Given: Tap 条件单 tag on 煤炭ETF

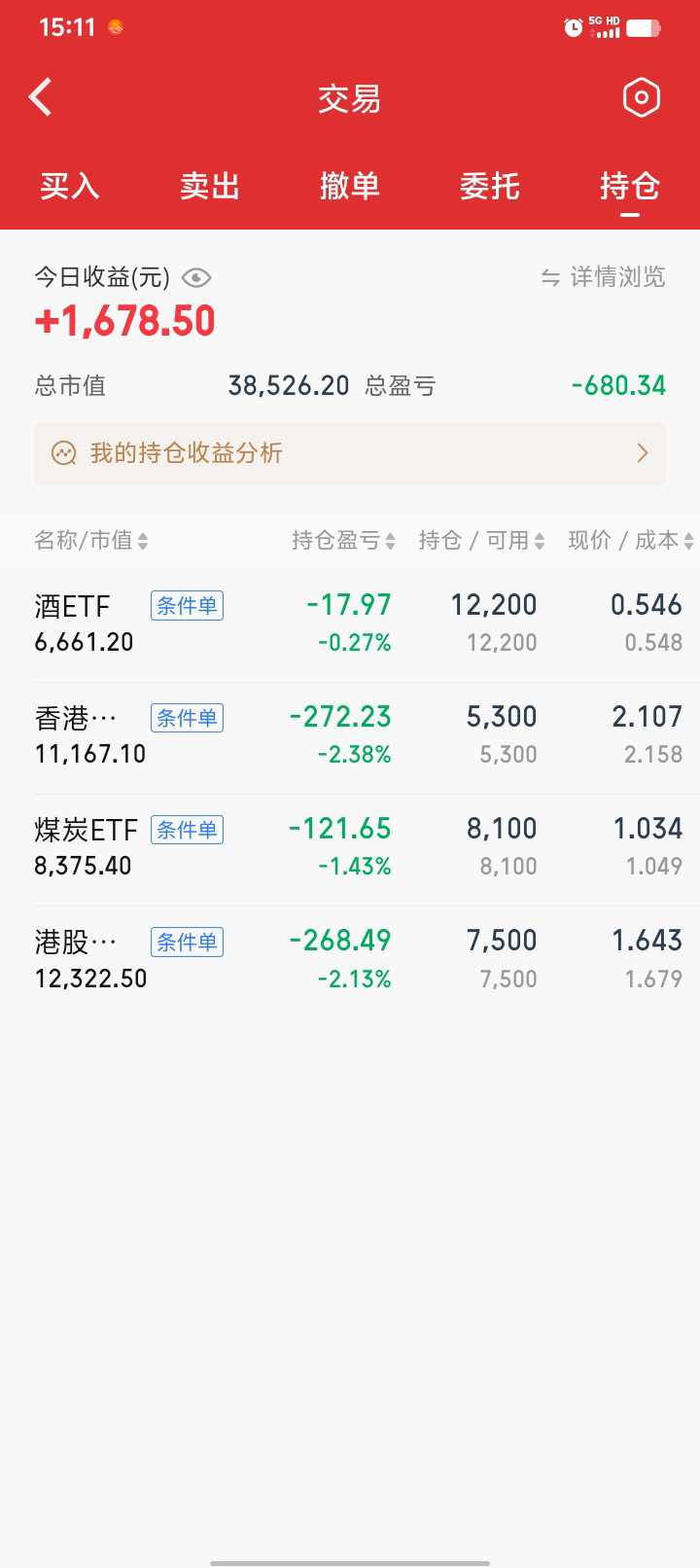Looking at the screenshot, I should pyautogui.click(x=187, y=830).
